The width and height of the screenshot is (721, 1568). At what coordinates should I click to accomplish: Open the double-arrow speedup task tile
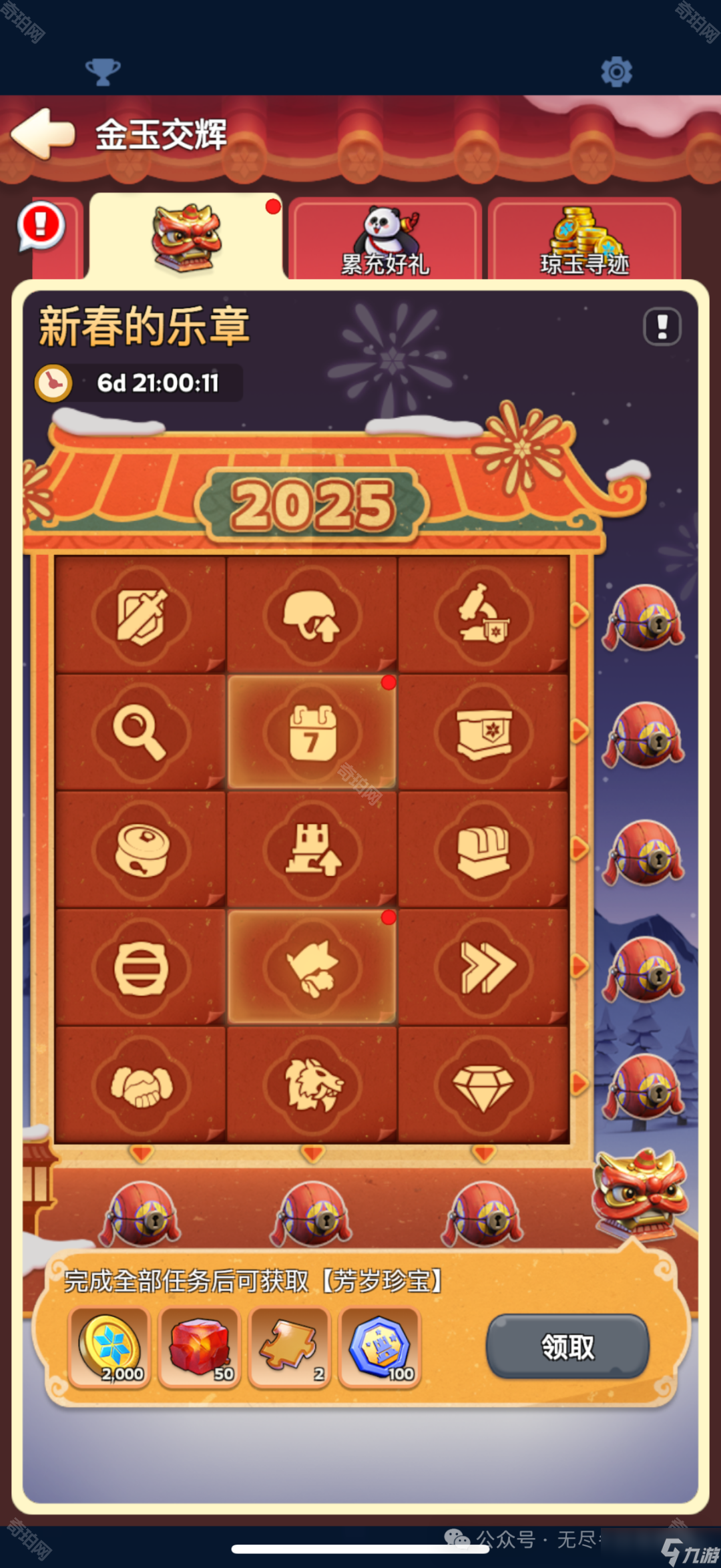[483, 967]
